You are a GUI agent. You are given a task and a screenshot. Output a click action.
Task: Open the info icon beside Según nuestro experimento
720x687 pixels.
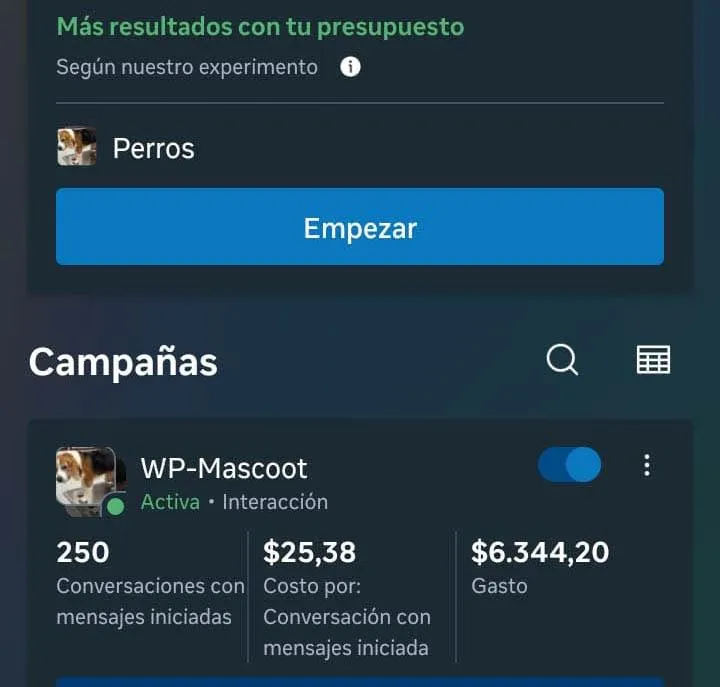tap(350, 68)
